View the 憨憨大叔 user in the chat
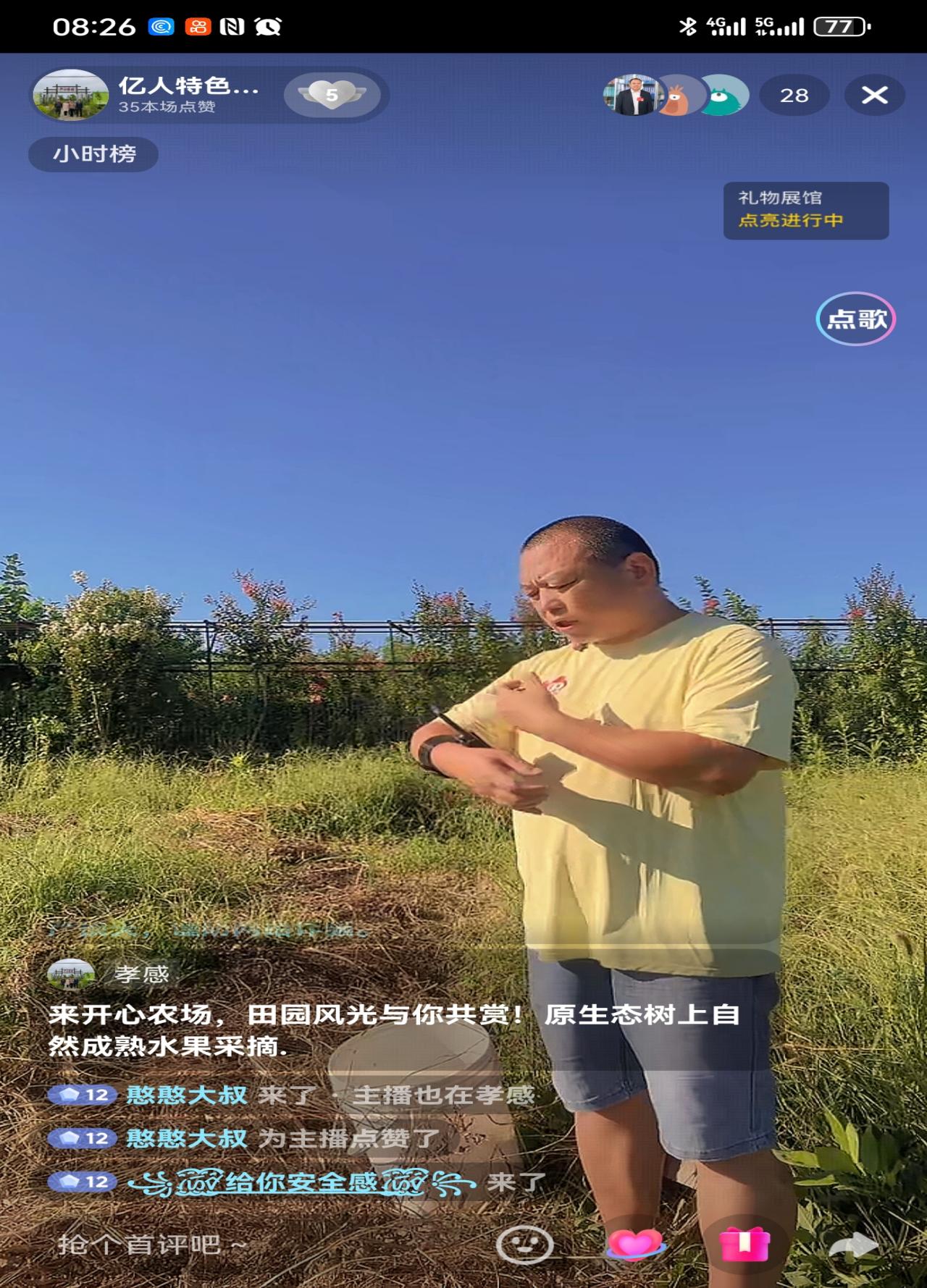Screen dimensions: 927x1288 [x=186, y=1095]
